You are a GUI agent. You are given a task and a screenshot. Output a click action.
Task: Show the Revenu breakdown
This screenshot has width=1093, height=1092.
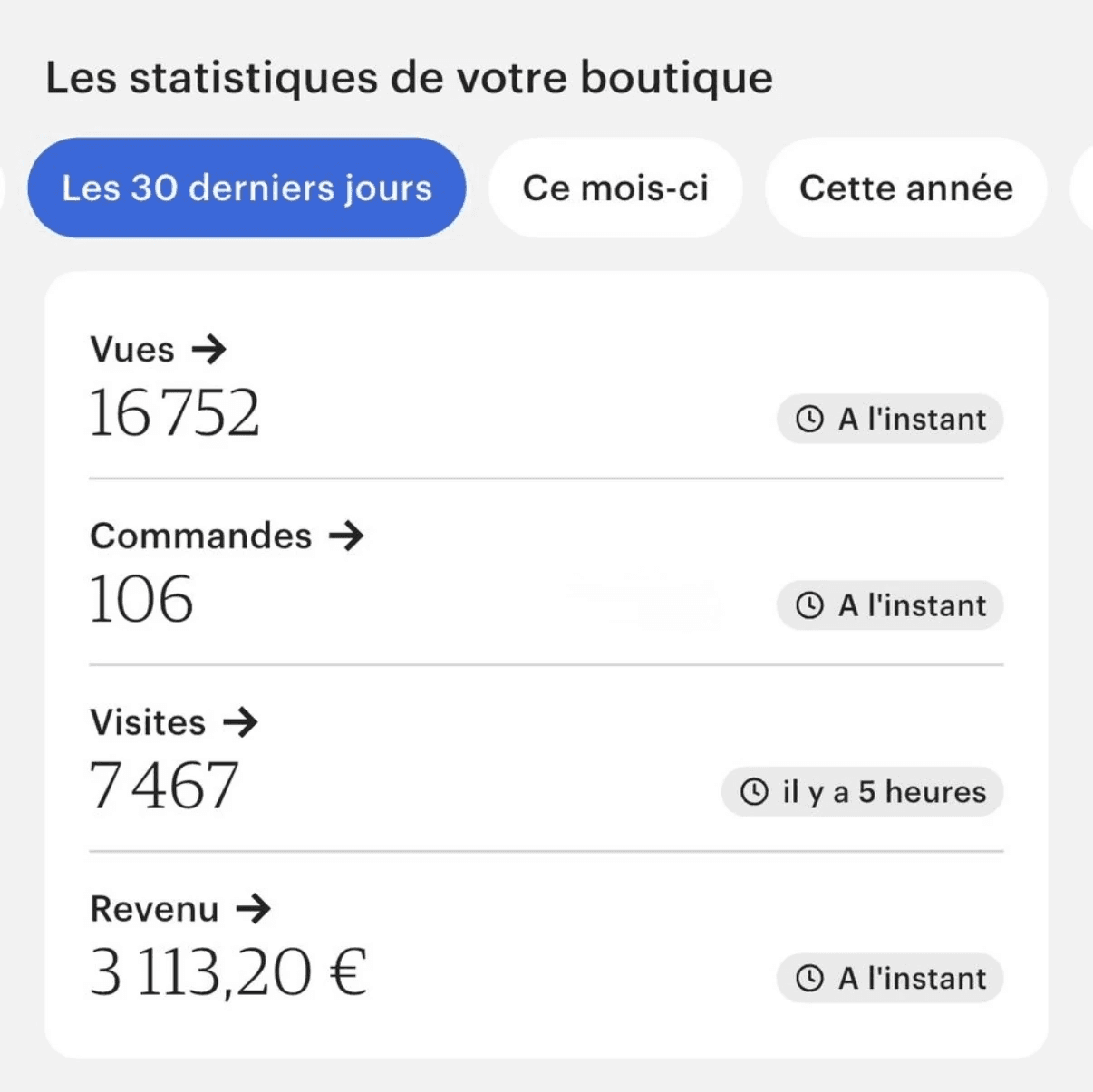[x=180, y=908]
